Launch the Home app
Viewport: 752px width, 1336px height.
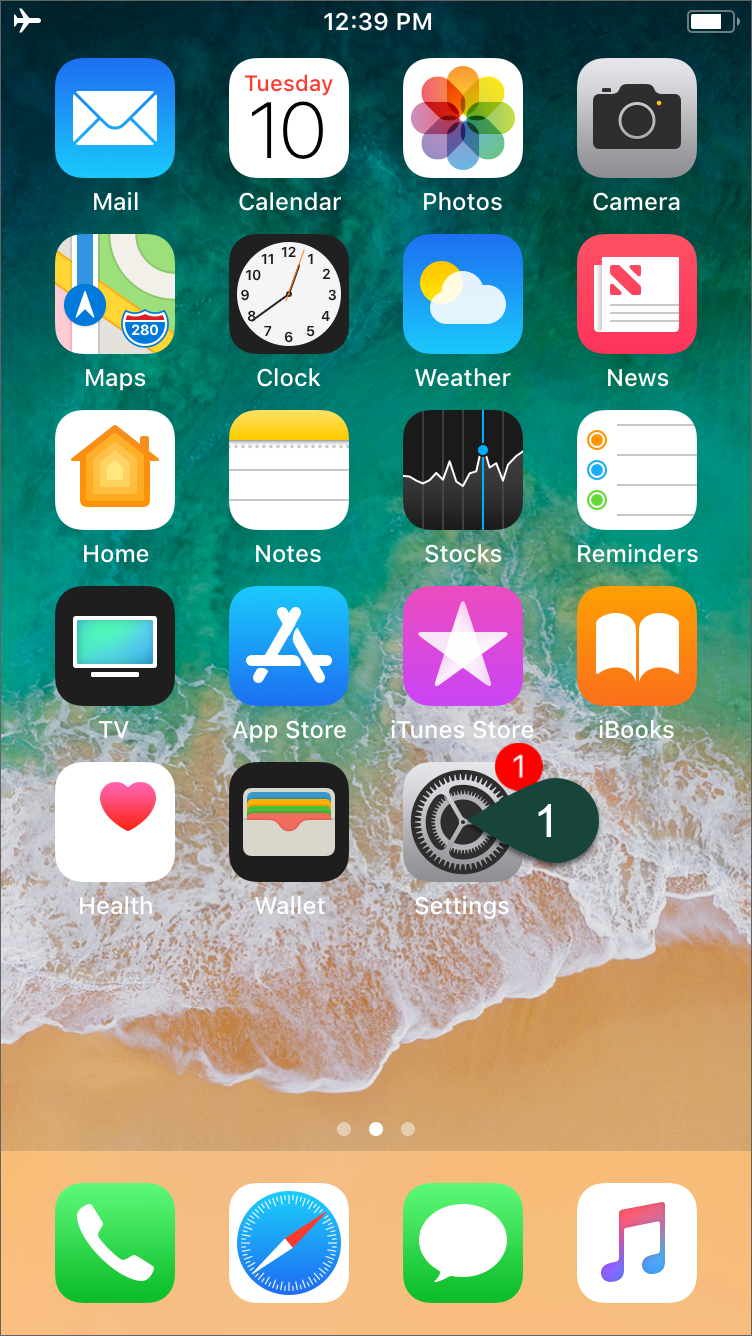pos(115,470)
